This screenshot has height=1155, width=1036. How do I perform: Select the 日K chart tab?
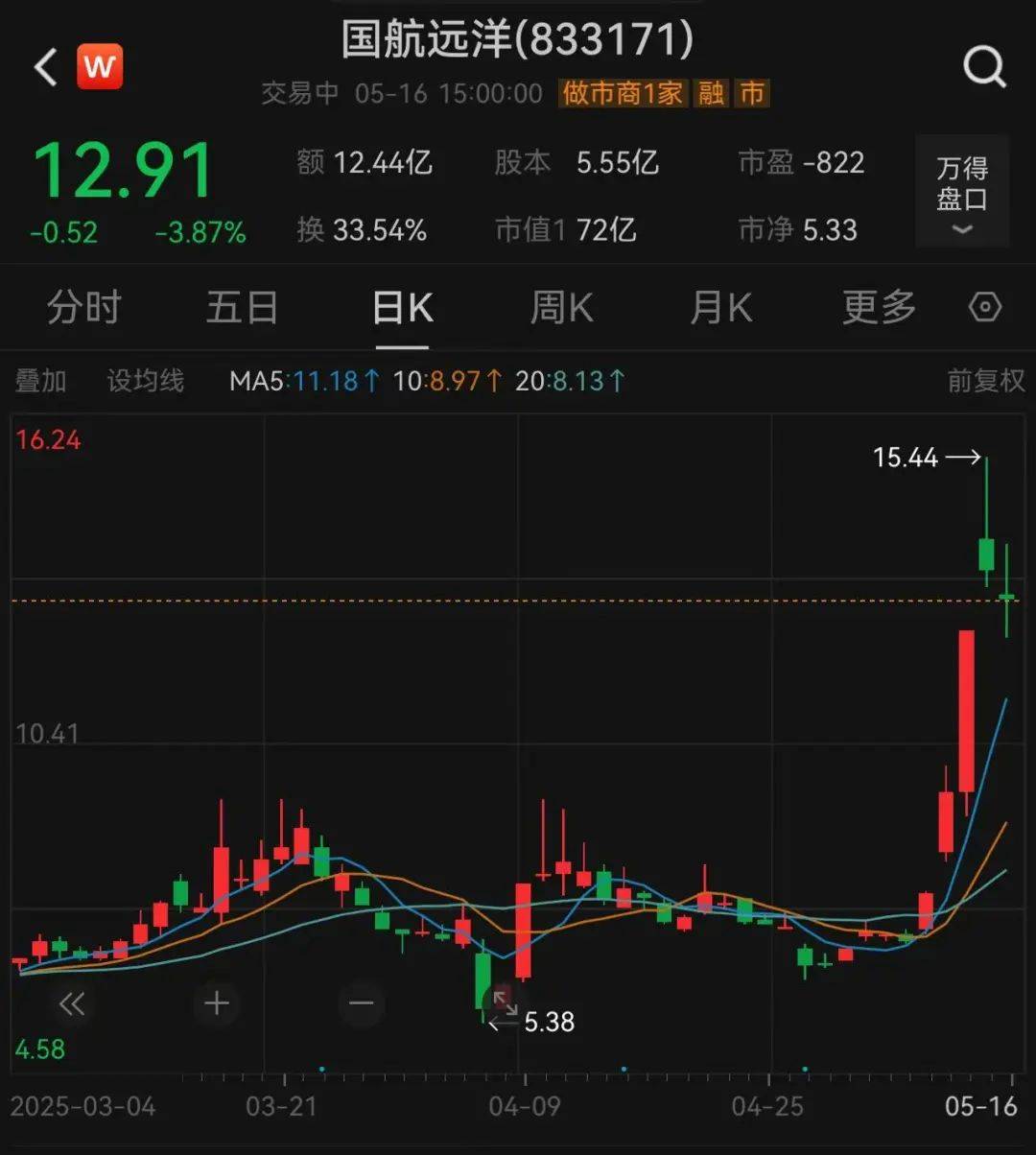pyautogui.click(x=402, y=308)
